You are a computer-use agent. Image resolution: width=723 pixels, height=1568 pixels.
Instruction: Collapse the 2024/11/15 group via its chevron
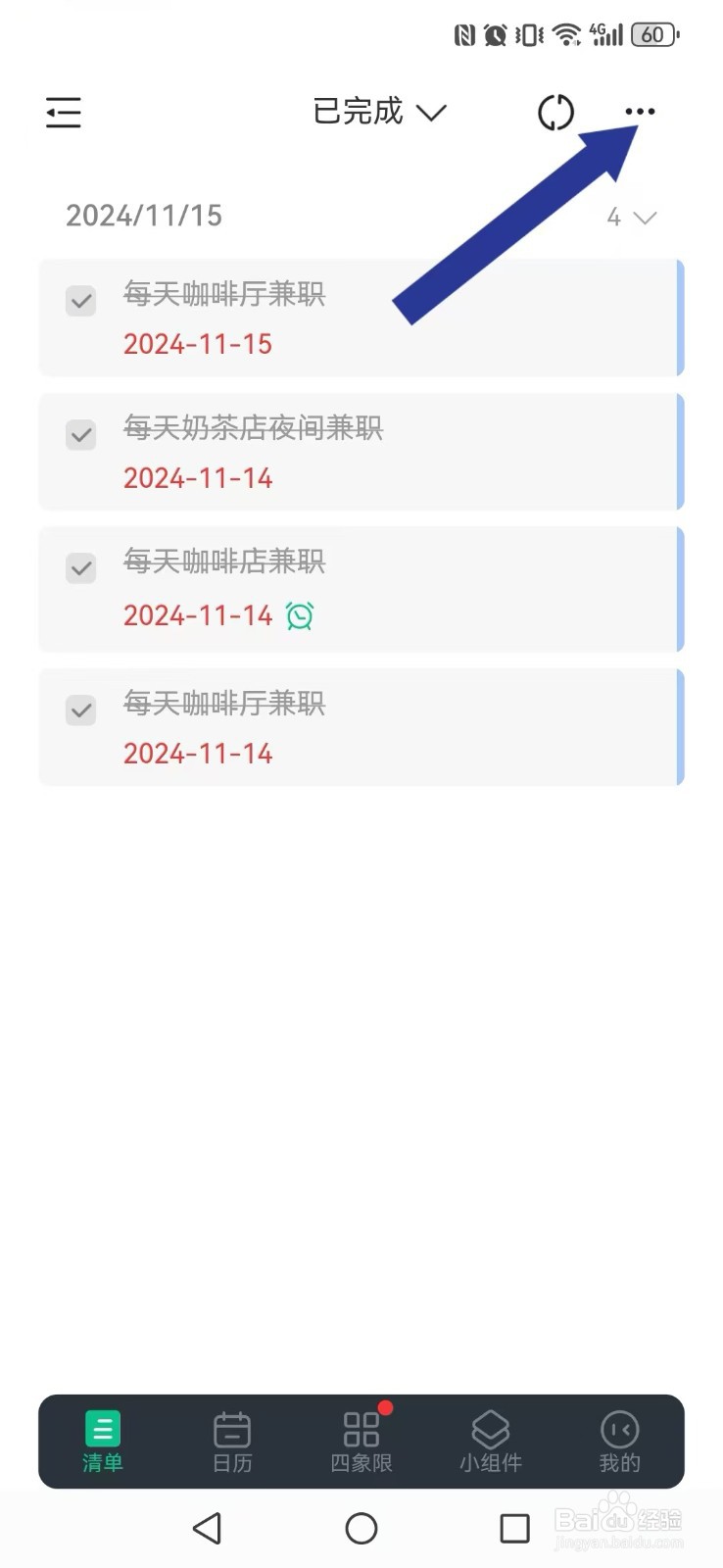[x=644, y=217]
